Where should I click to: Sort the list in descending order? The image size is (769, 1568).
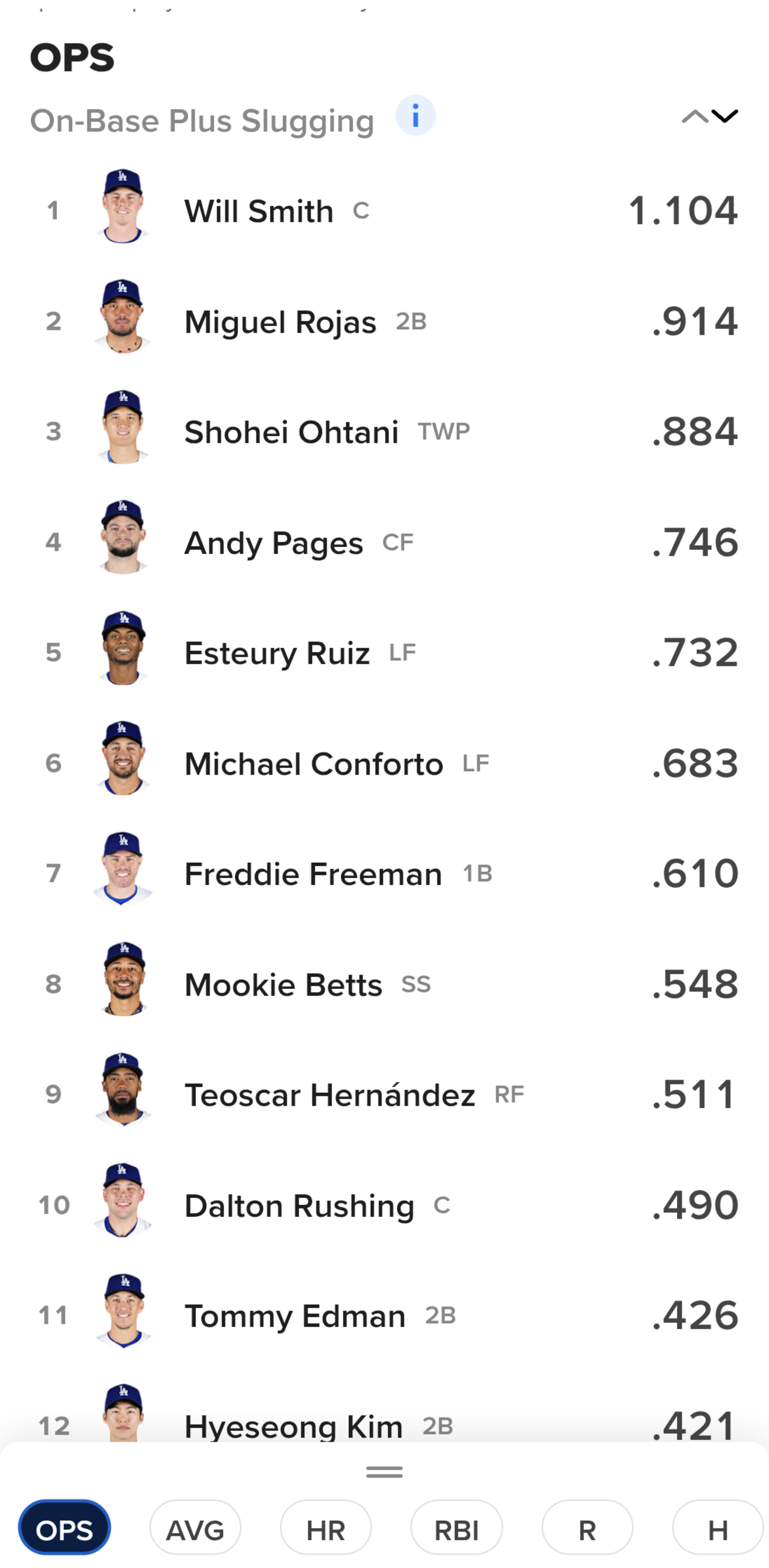[x=725, y=116]
